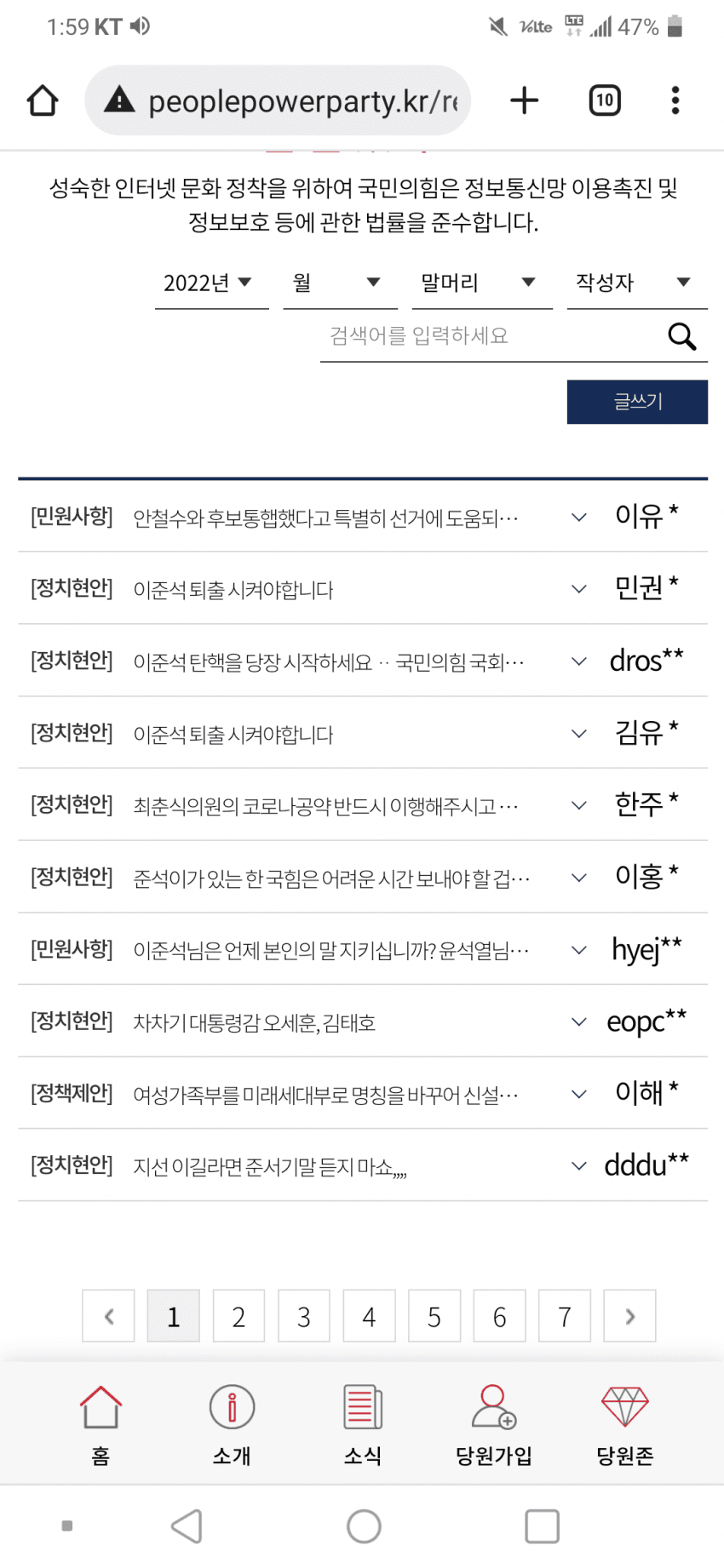Jump to page 7 of the list
Screen dimensions: 724x1568
point(565,1316)
